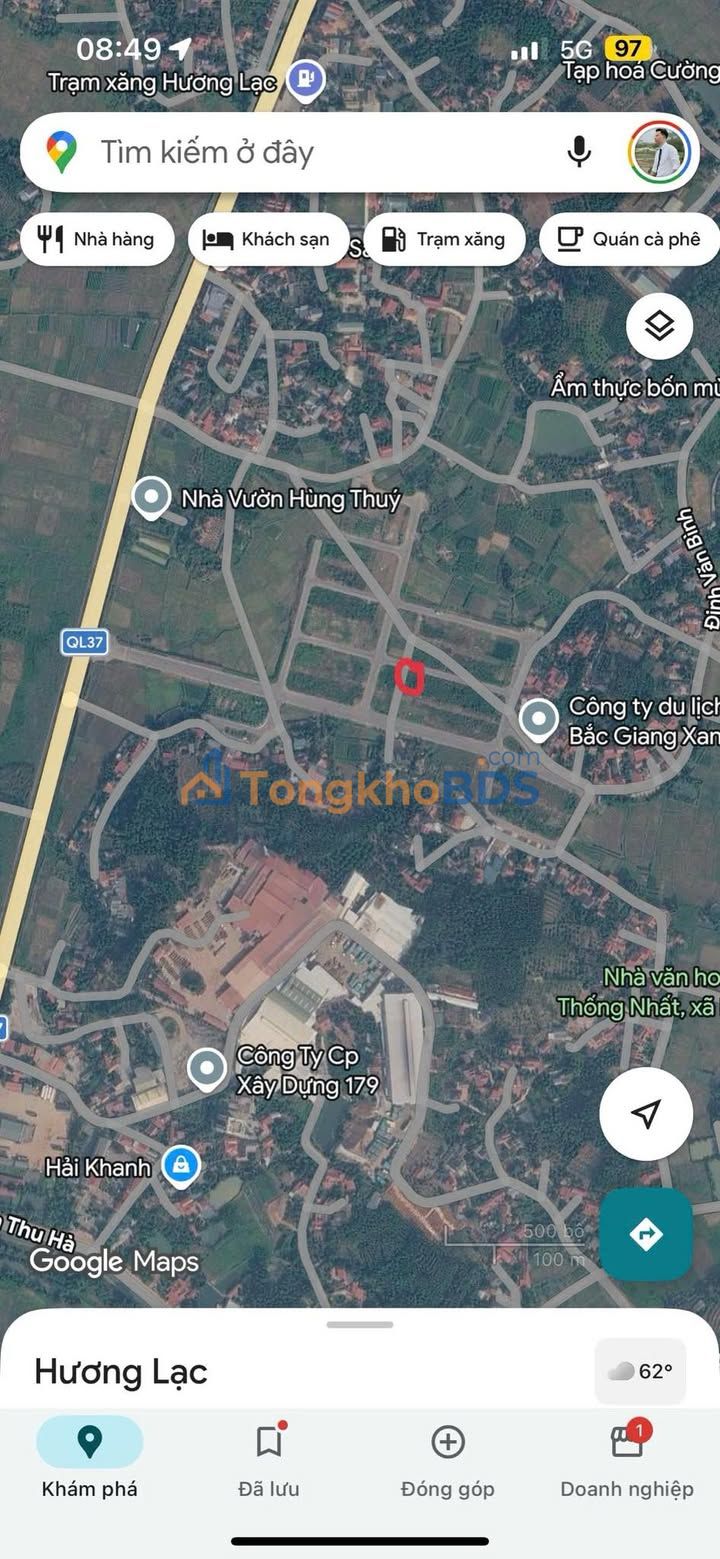Viewport: 720px width, 1559px height.
Task: Open the account profile picture
Action: [659, 152]
